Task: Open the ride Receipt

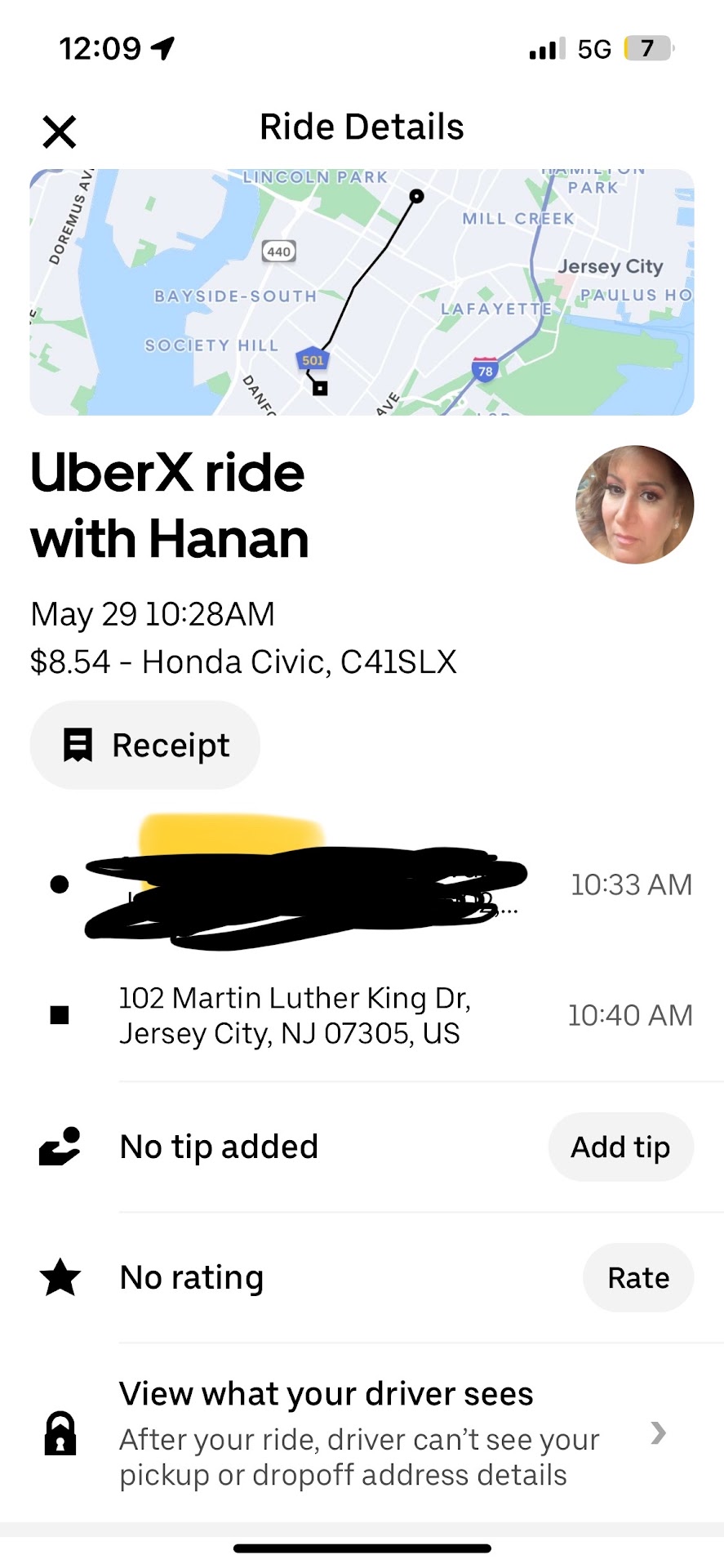Action: [145, 745]
